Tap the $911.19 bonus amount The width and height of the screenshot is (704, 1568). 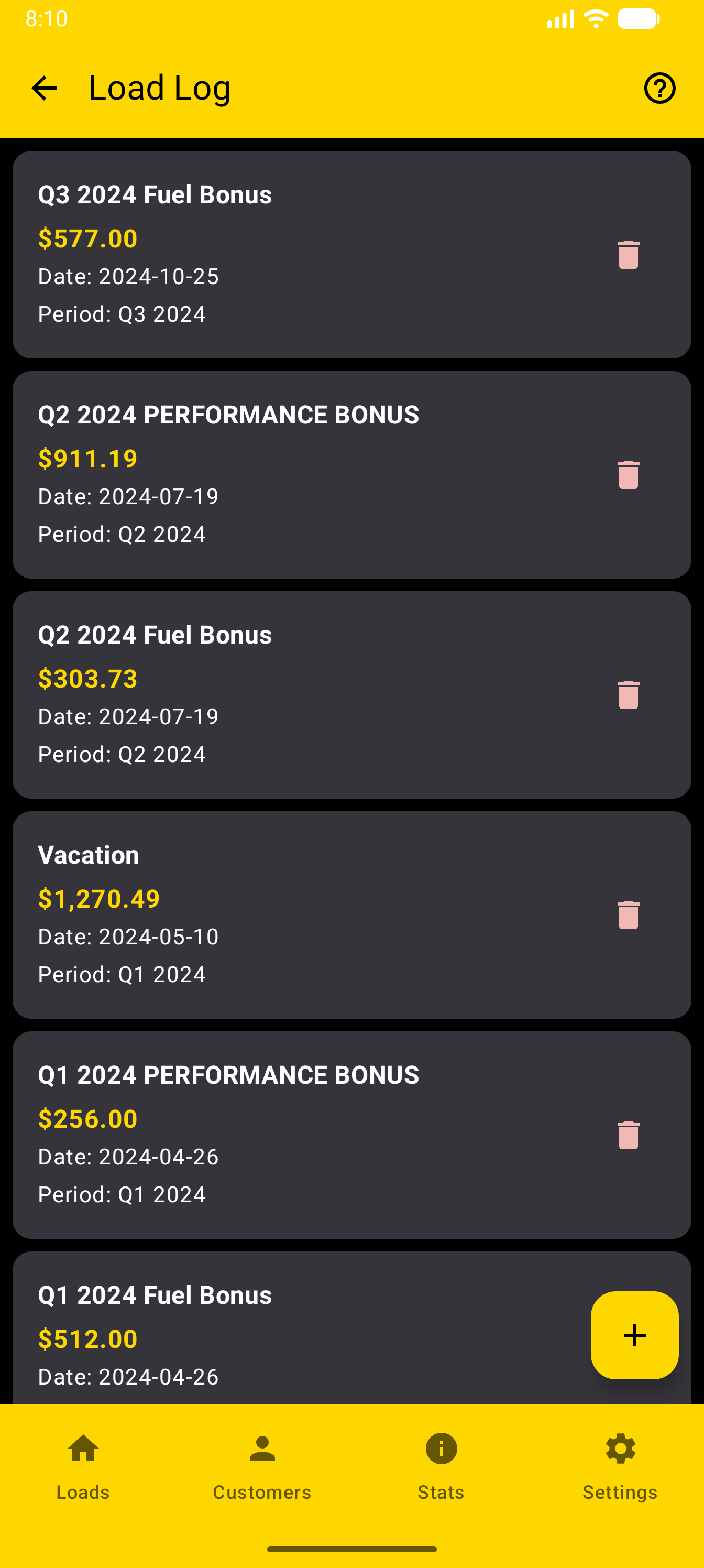87,459
